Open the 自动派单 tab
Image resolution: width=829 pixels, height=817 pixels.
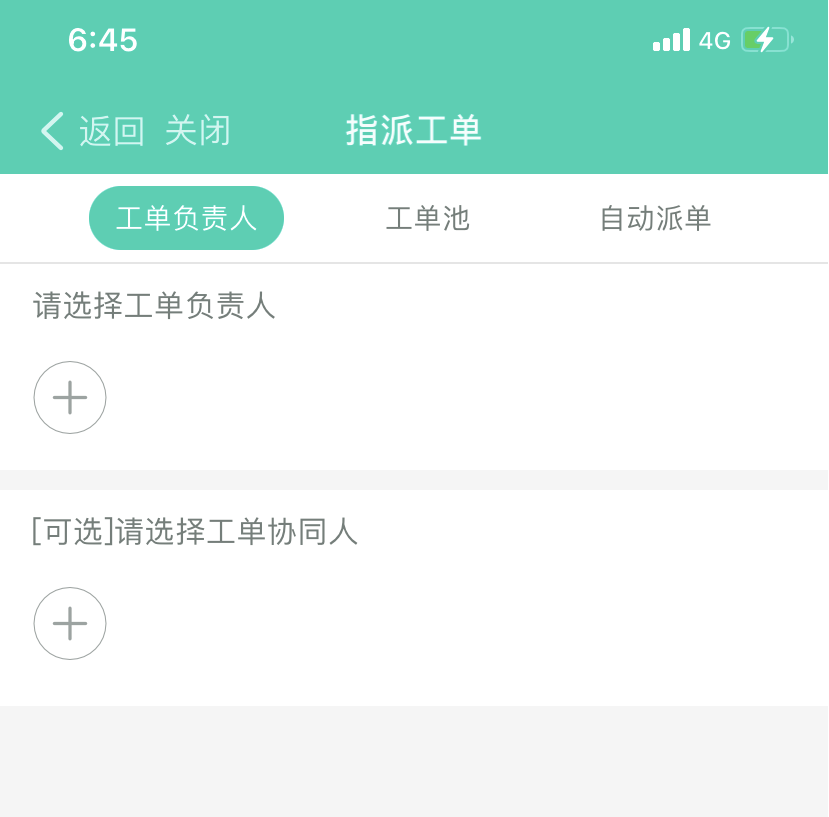click(x=655, y=218)
